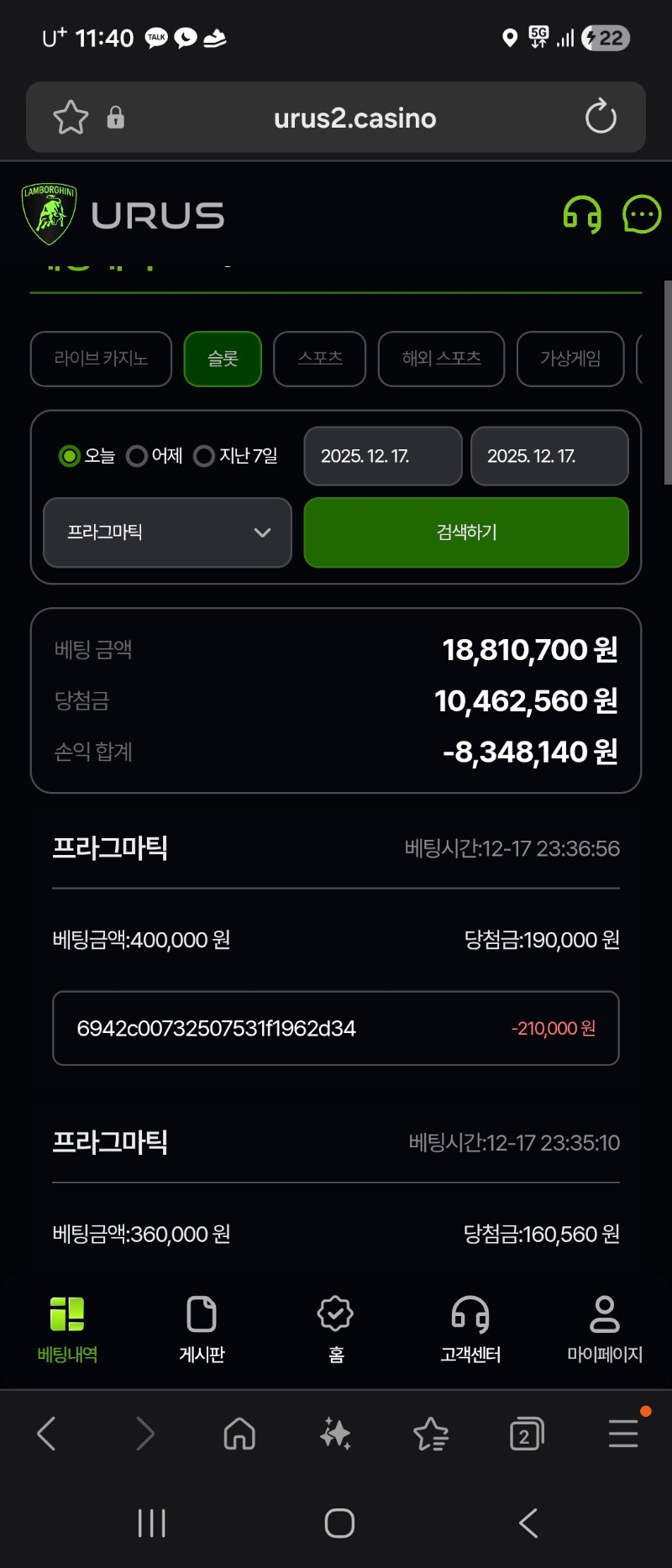The width and height of the screenshot is (672, 1568).
Task: Expand the 프라그마틱 provider dropdown
Action: tap(167, 532)
